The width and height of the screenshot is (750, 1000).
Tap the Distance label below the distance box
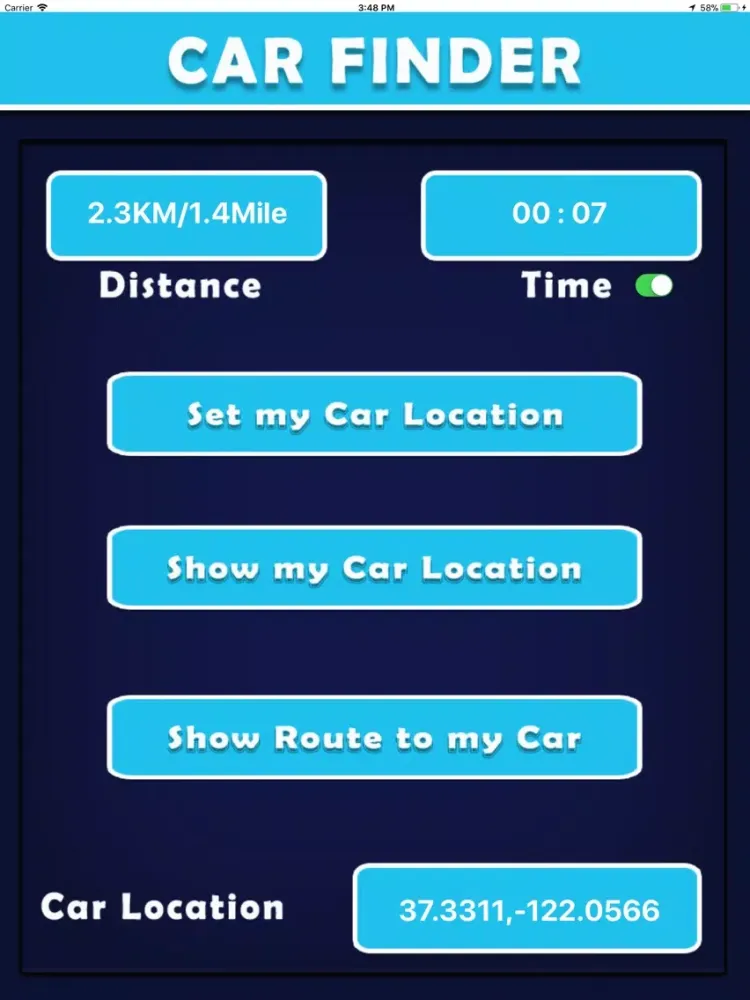click(x=180, y=286)
